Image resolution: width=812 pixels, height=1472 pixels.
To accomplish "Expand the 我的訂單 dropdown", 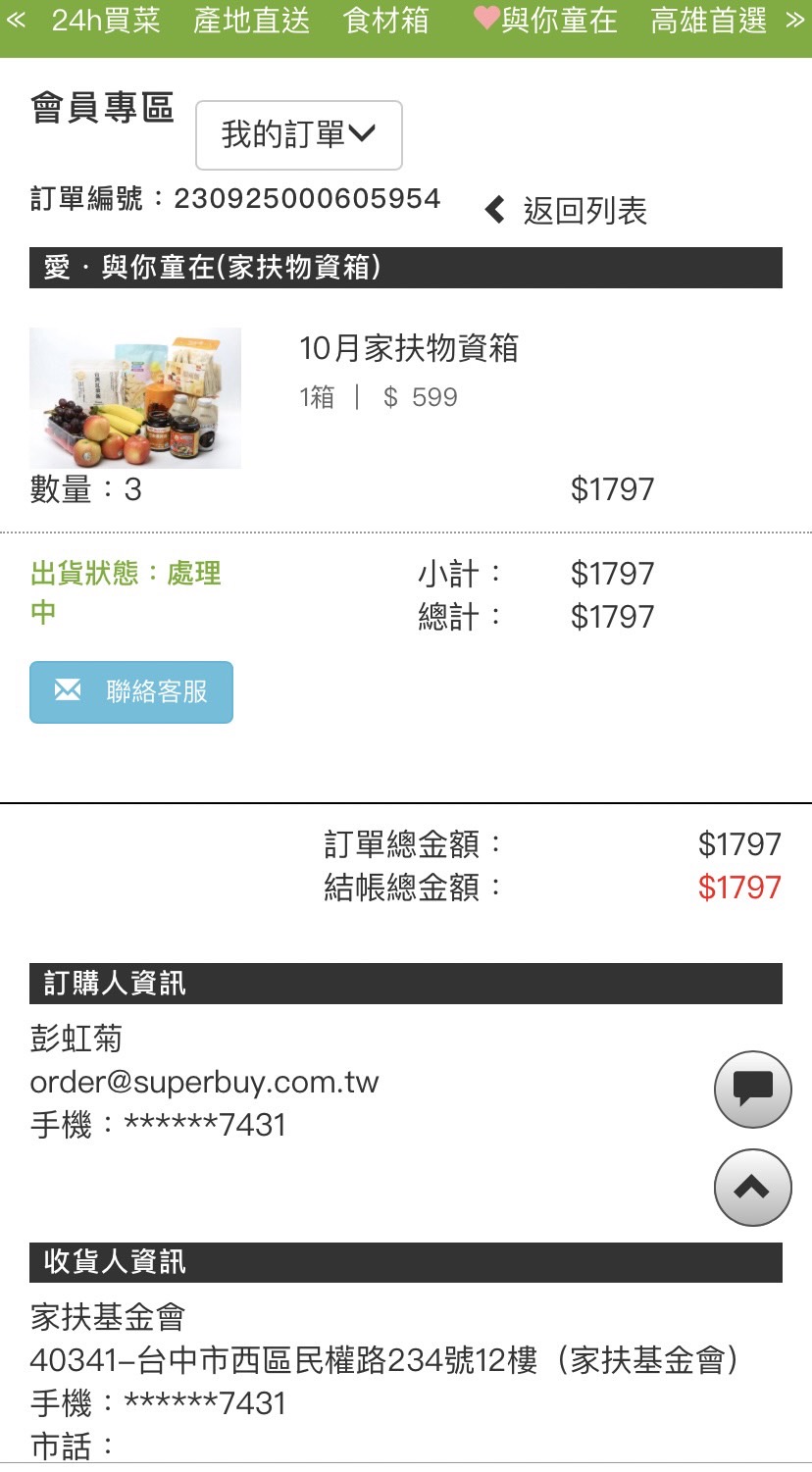I will pos(299,135).
